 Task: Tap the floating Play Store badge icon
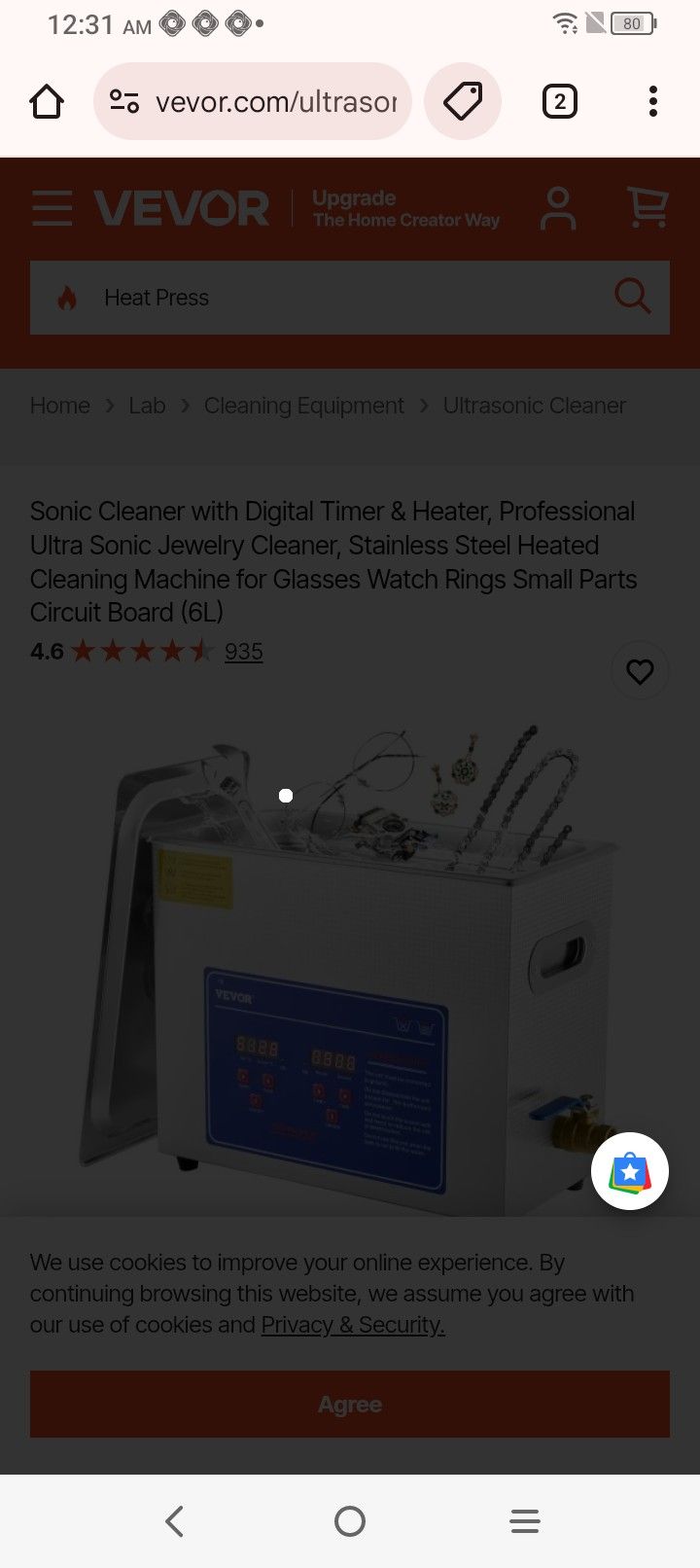click(630, 1171)
